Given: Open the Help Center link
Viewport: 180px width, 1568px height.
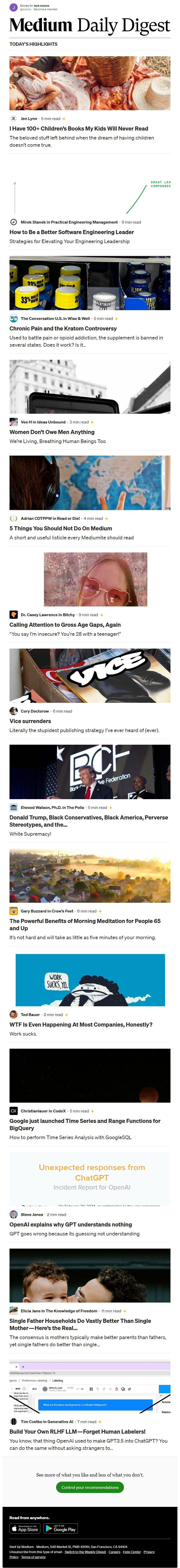Looking at the screenshot, I should coord(132,1552).
